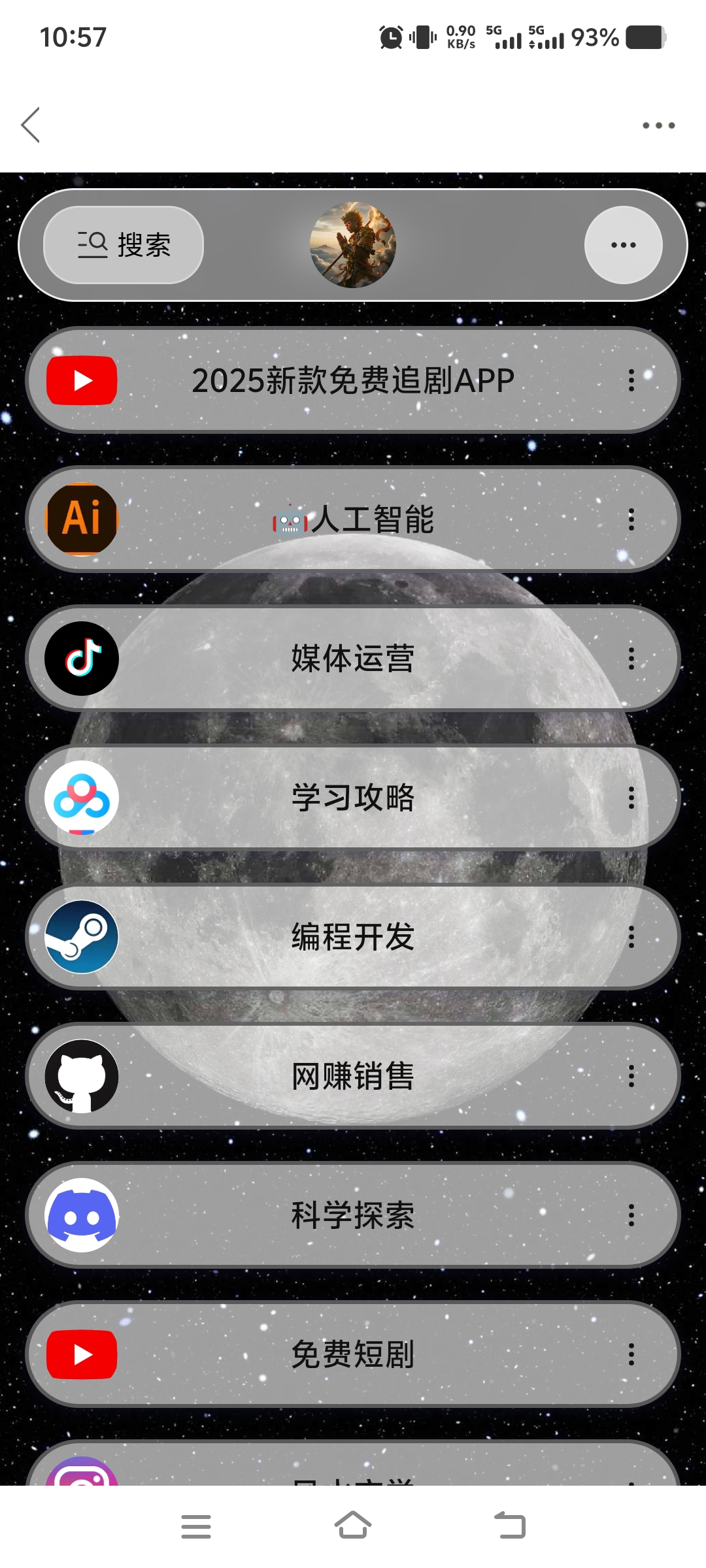Open the 网赚销售 category

click(353, 1076)
